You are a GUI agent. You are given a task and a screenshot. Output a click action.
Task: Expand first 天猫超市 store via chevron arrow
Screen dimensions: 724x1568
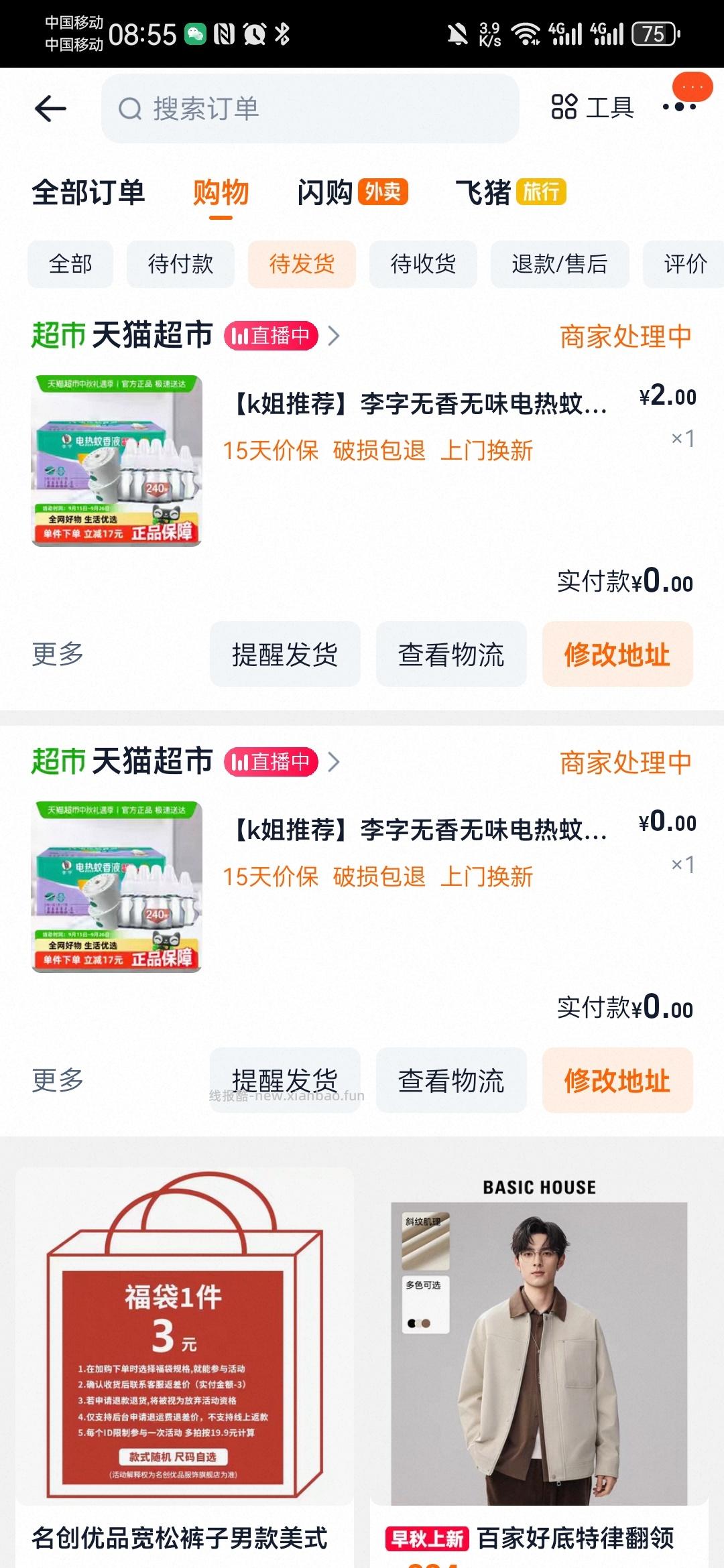pyautogui.click(x=334, y=336)
